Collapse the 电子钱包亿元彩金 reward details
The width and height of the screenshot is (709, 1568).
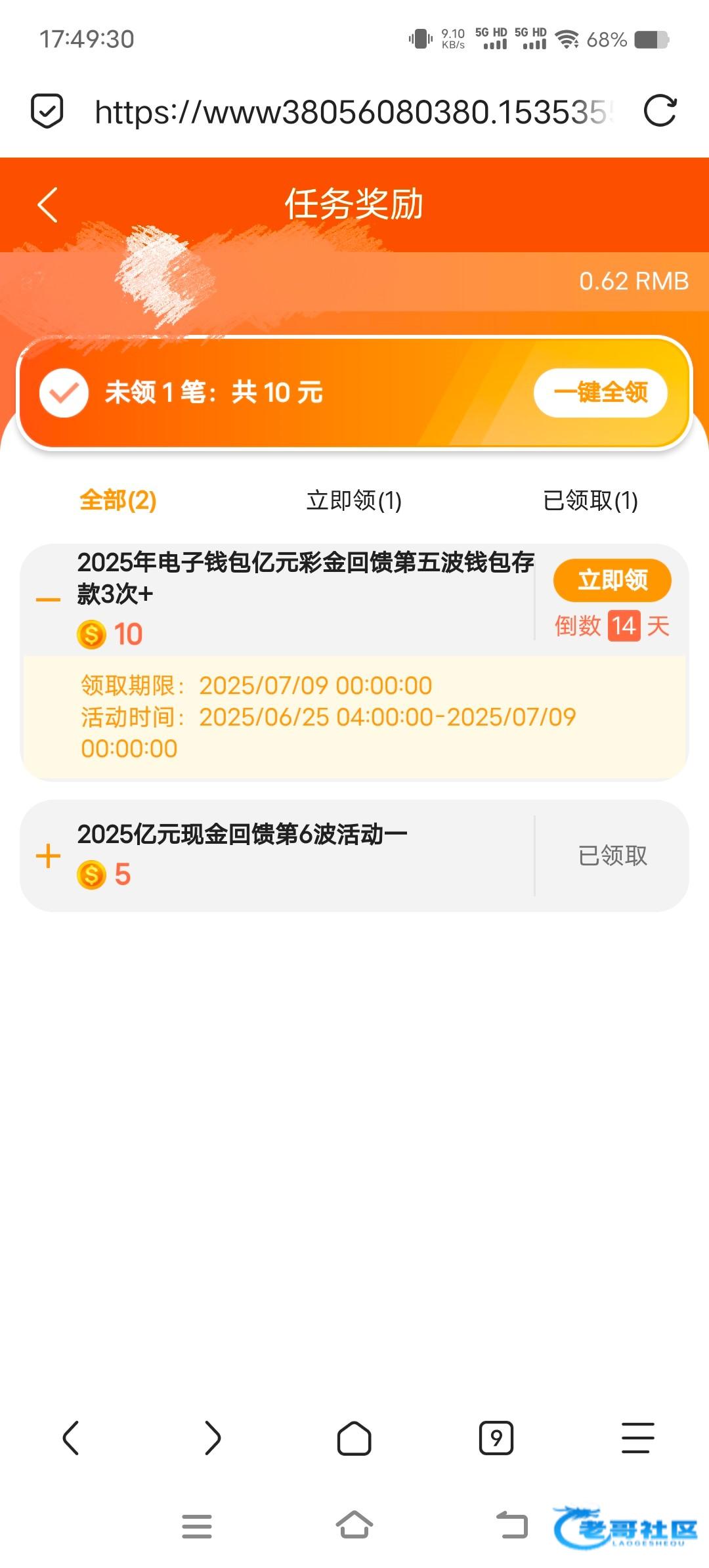click(49, 599)
